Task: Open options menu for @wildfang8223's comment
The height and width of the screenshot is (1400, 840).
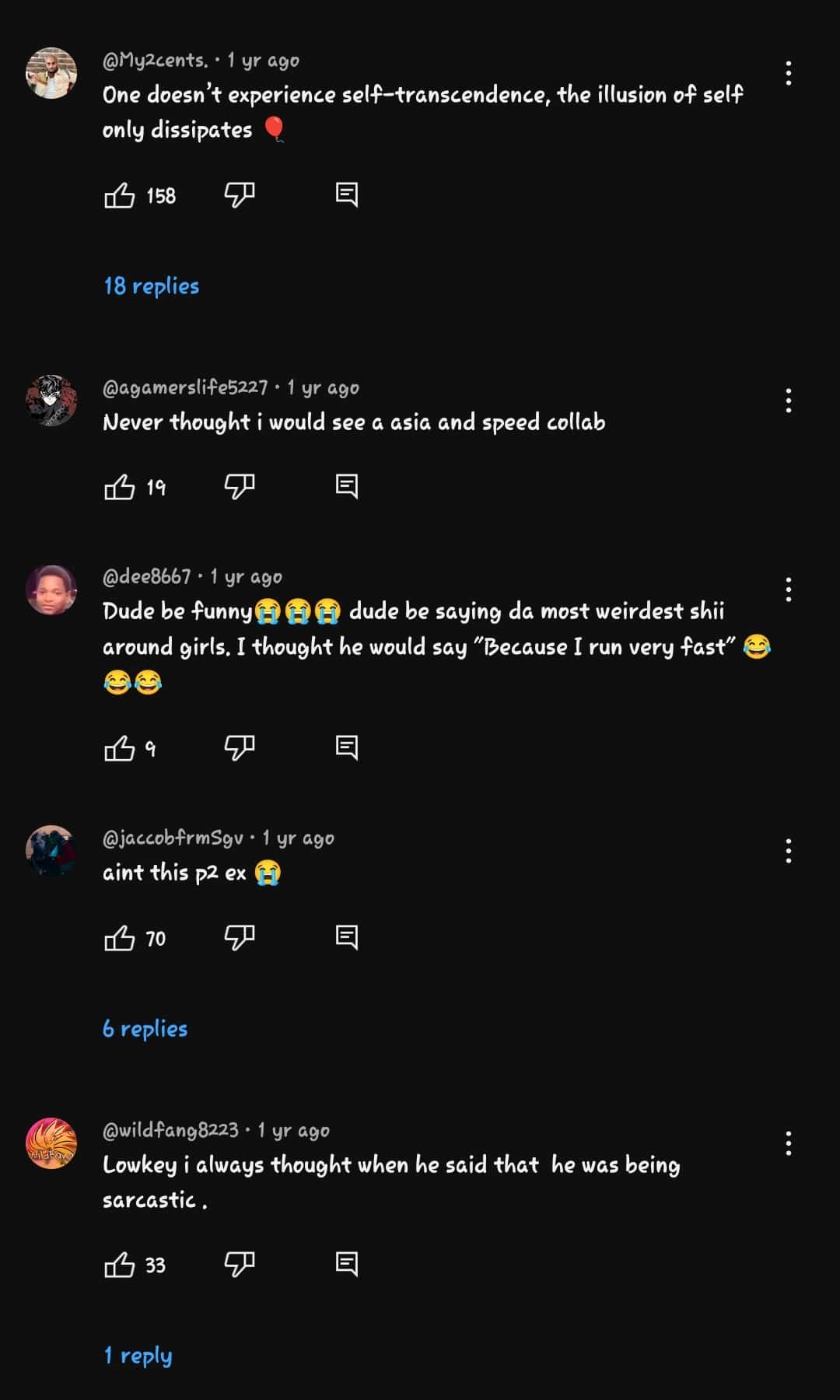Action: (x=789, y=1144)
